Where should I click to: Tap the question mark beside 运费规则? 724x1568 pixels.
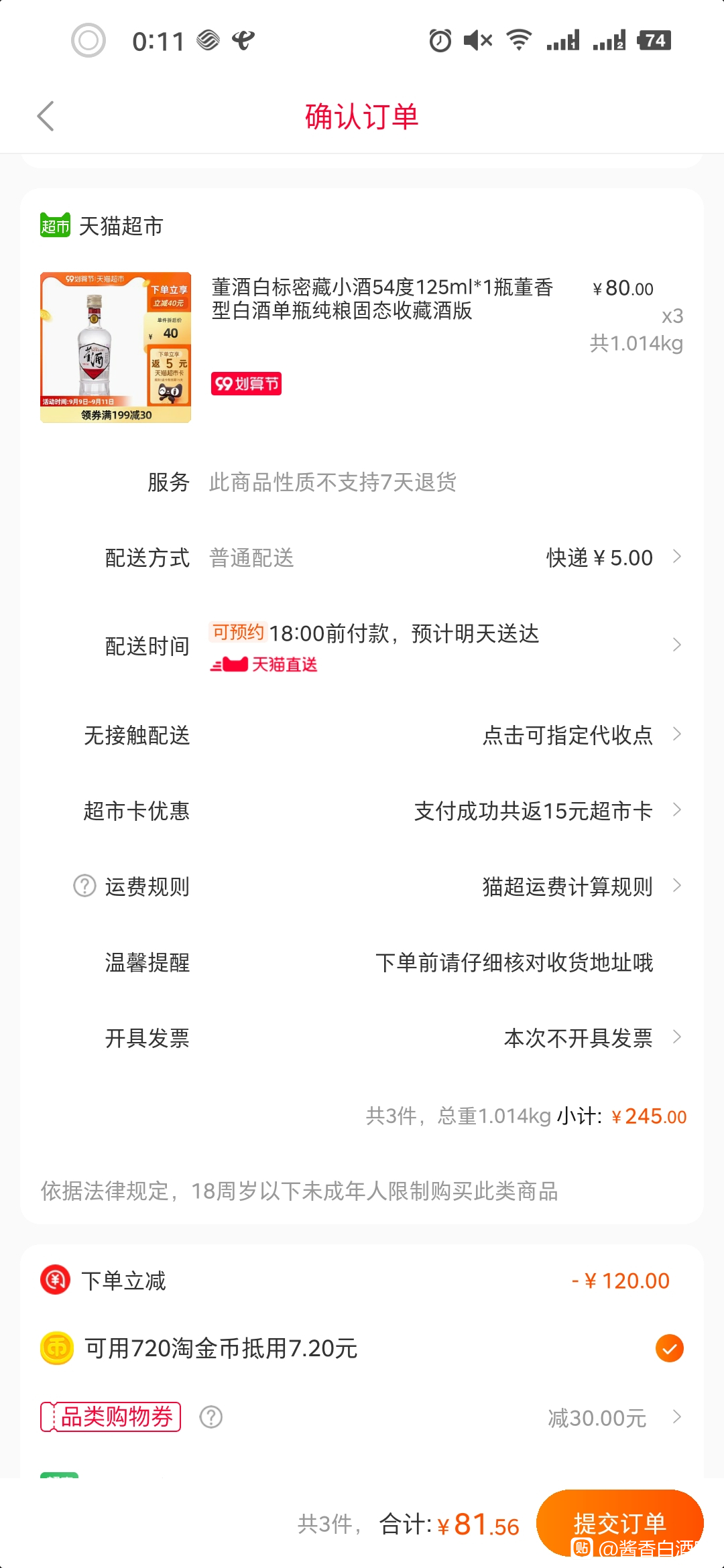tap(84, 886)
